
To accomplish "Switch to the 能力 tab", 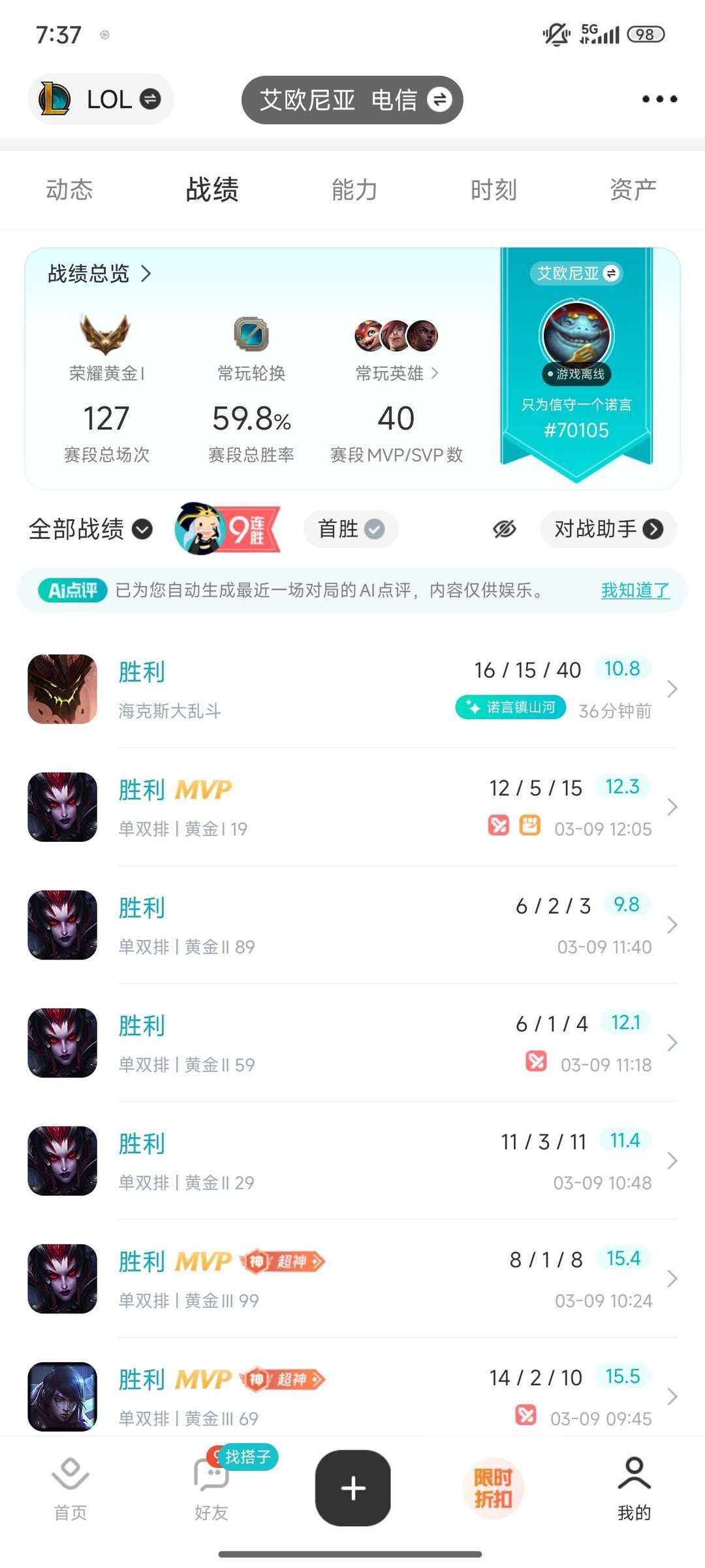I will tap(352, 189).
